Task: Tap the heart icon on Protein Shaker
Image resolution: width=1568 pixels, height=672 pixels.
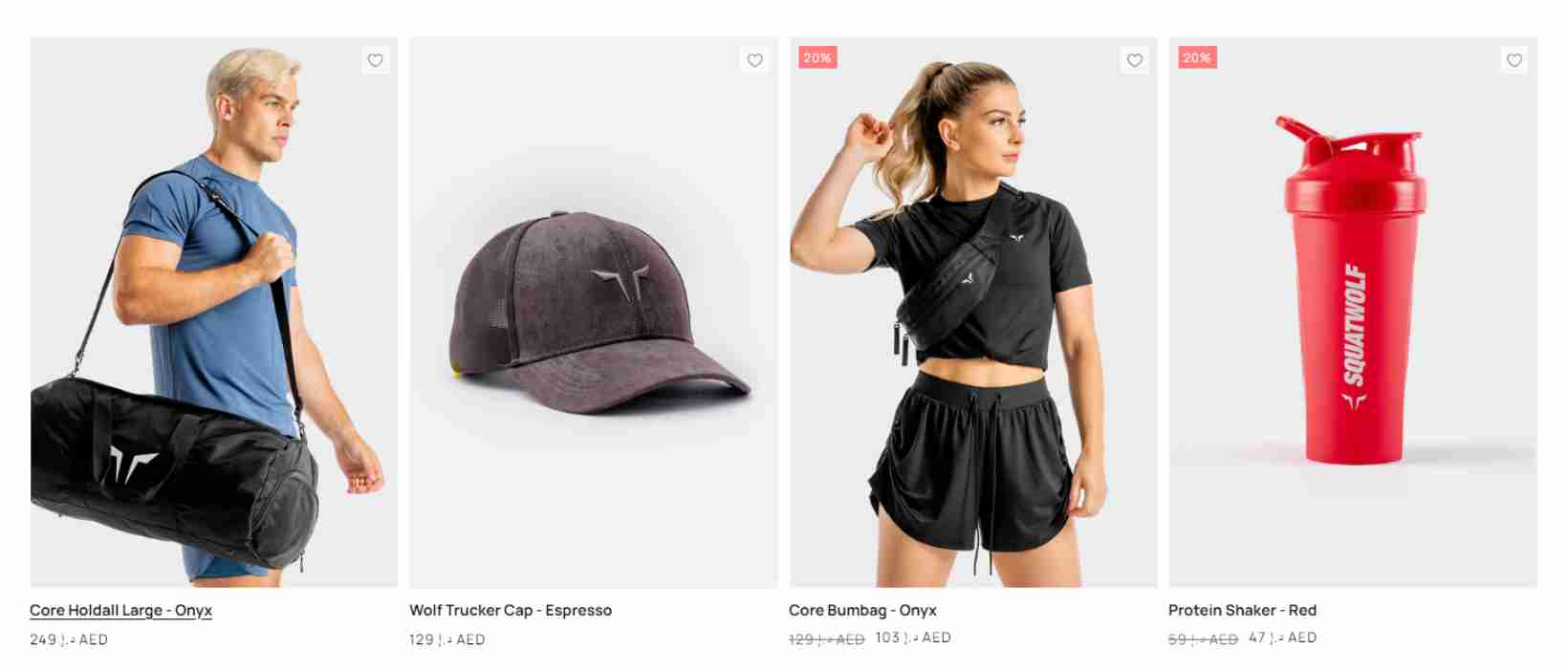Action: click(1514, 60)
